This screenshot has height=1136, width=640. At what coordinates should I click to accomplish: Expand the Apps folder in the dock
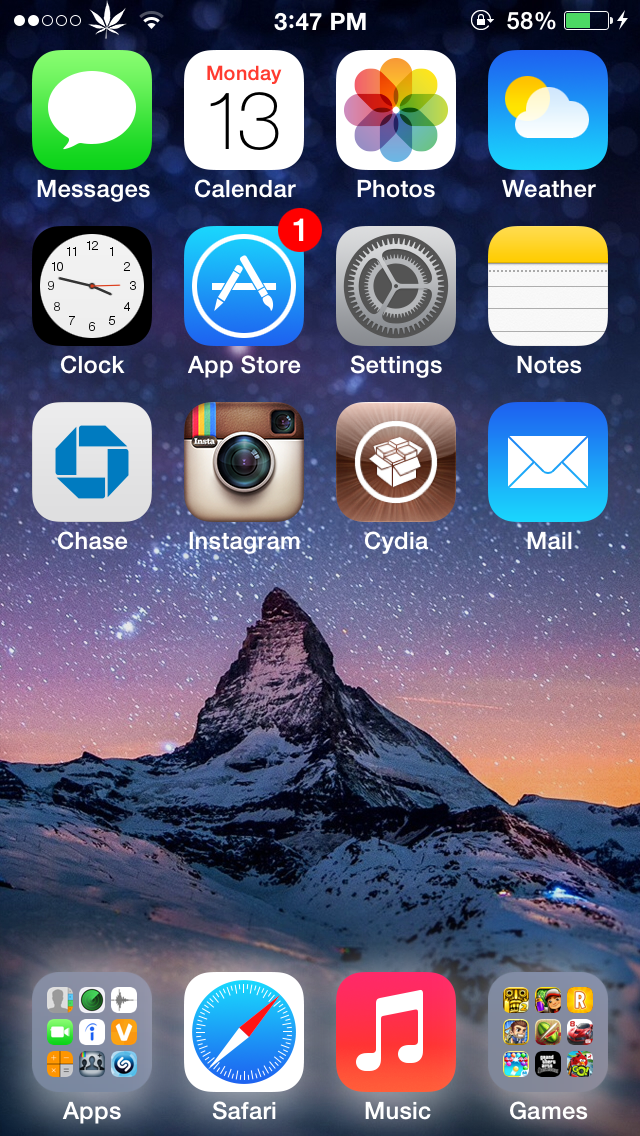click(92, 1032)
